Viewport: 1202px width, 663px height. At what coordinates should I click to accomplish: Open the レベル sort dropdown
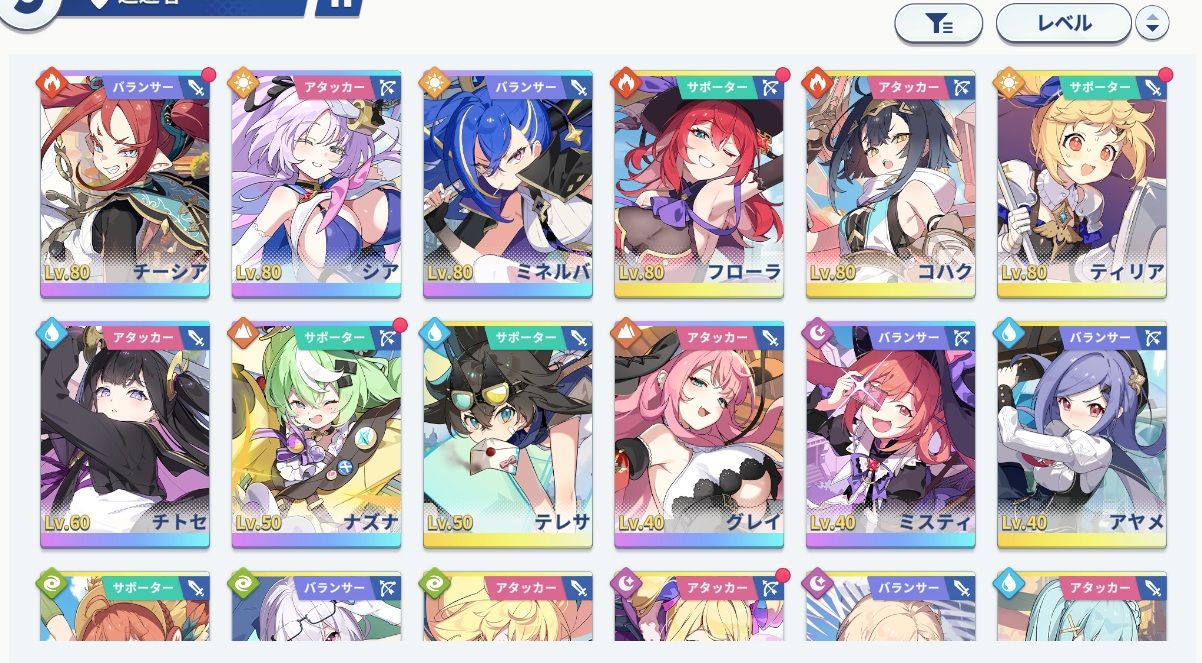[x=1063, y=24]
